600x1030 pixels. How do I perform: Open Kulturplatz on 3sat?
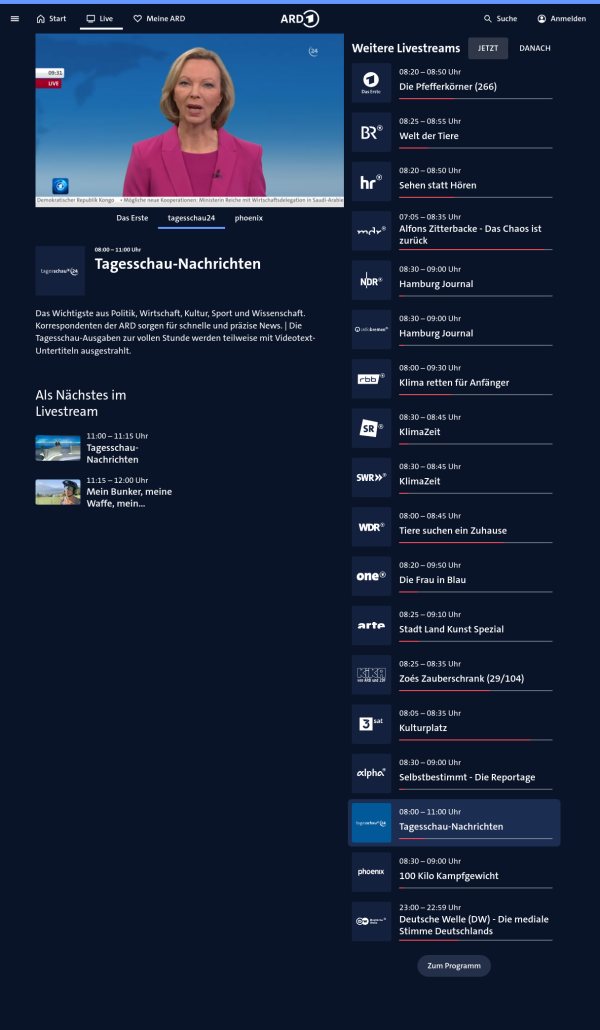pos(423,727)
